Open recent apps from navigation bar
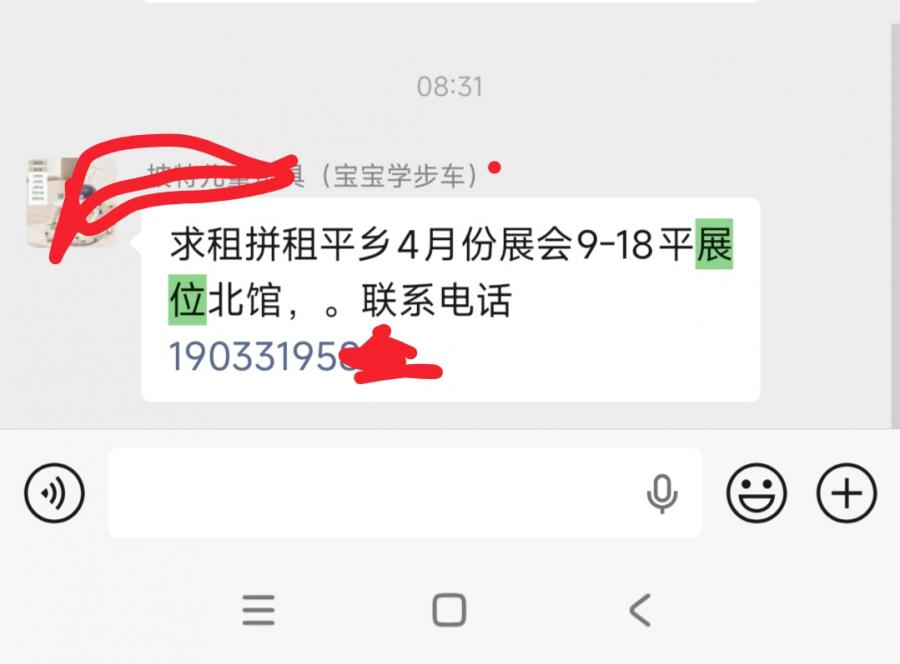Image resolution: width=900 pixels, height=664 pixels. [259, 609]
